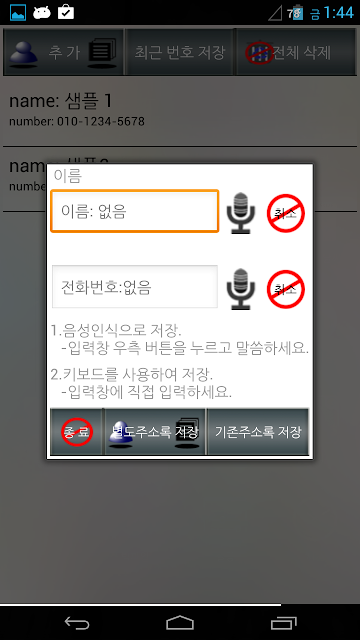Tap 취소 cancel beside the name field
Image resolution: width=360 pixels, height=640 pixels.
pos(286,213)
